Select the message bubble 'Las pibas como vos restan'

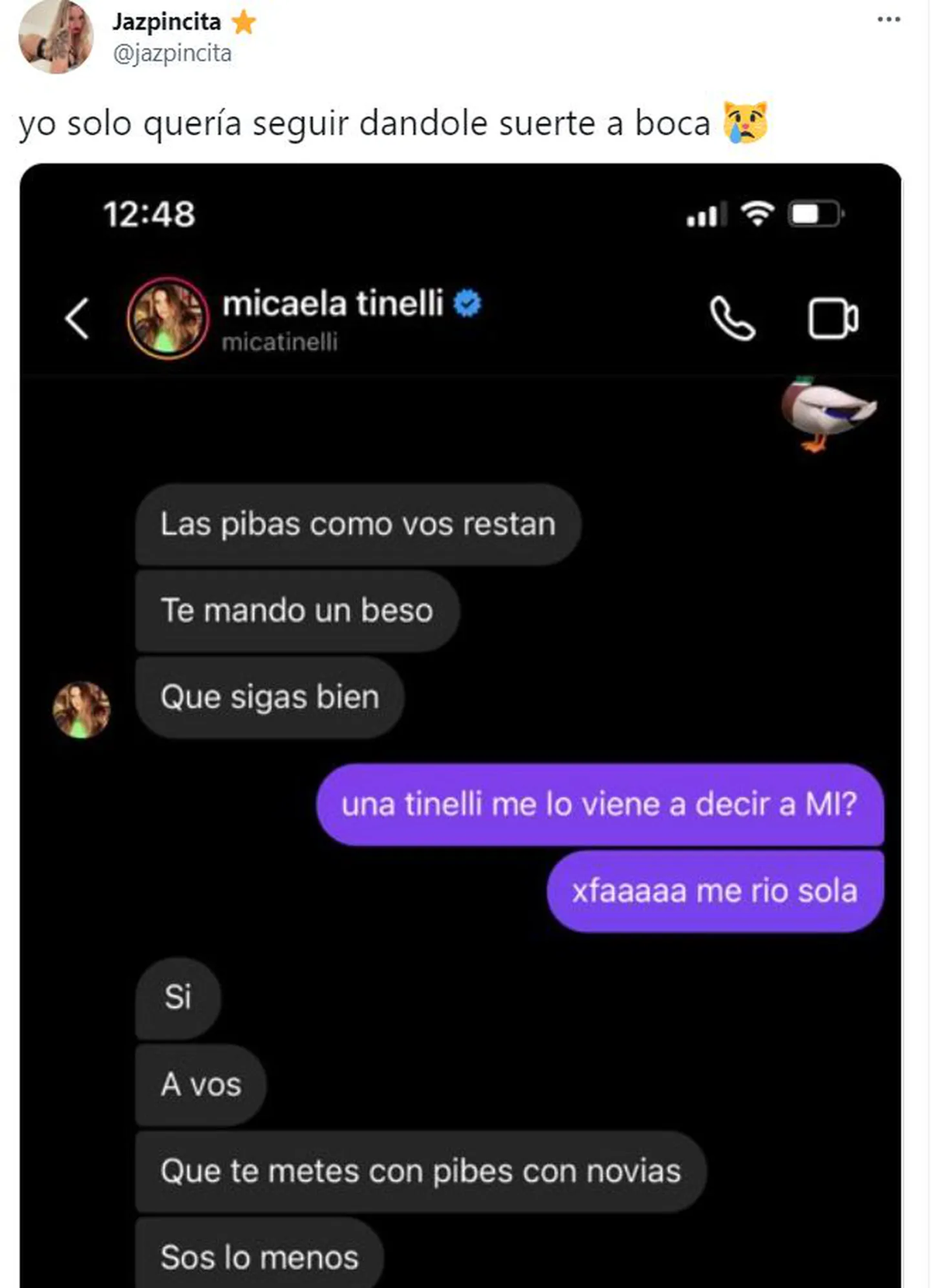point(358,524)
